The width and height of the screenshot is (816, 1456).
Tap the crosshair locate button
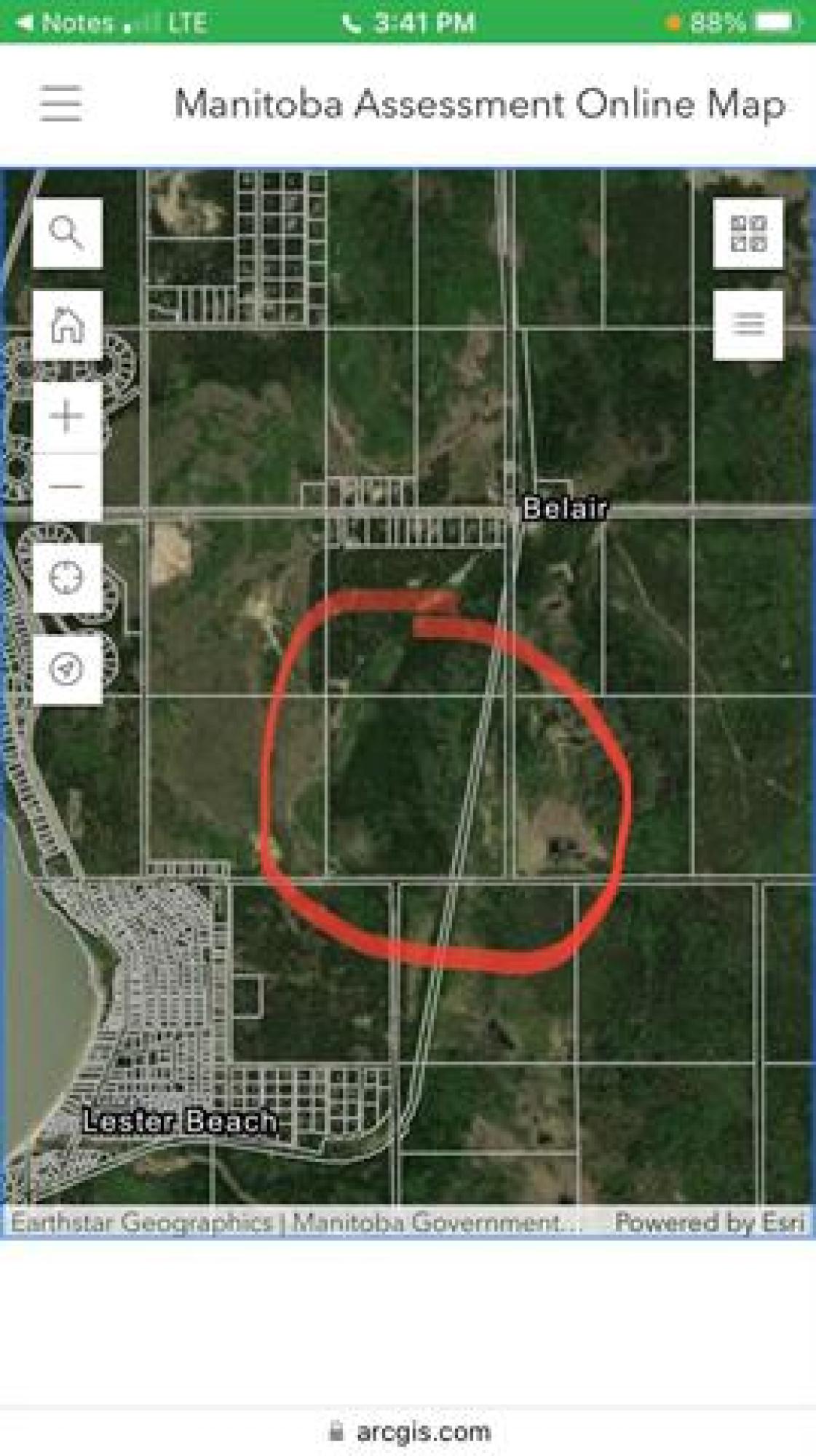pos(67,578)
